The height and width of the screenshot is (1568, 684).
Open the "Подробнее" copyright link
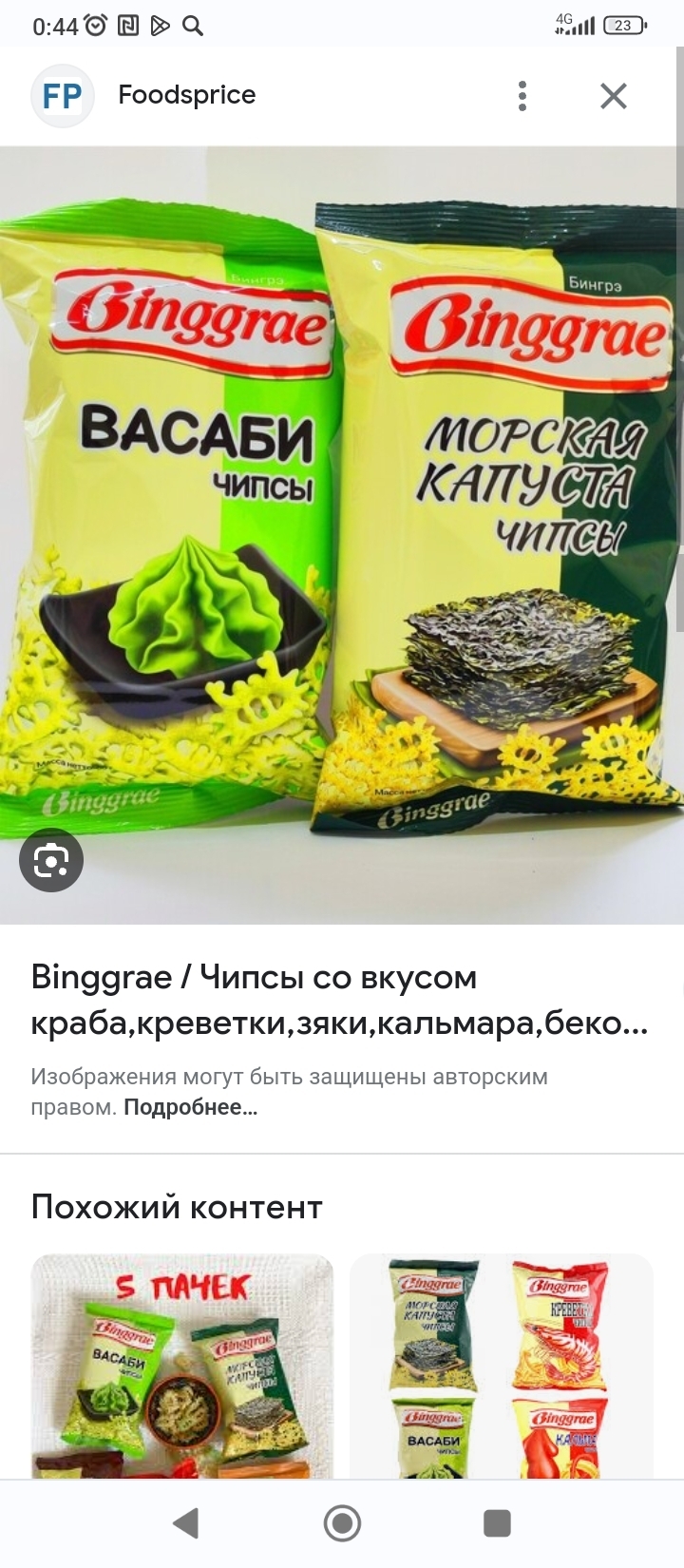(x=190, y=1107)
